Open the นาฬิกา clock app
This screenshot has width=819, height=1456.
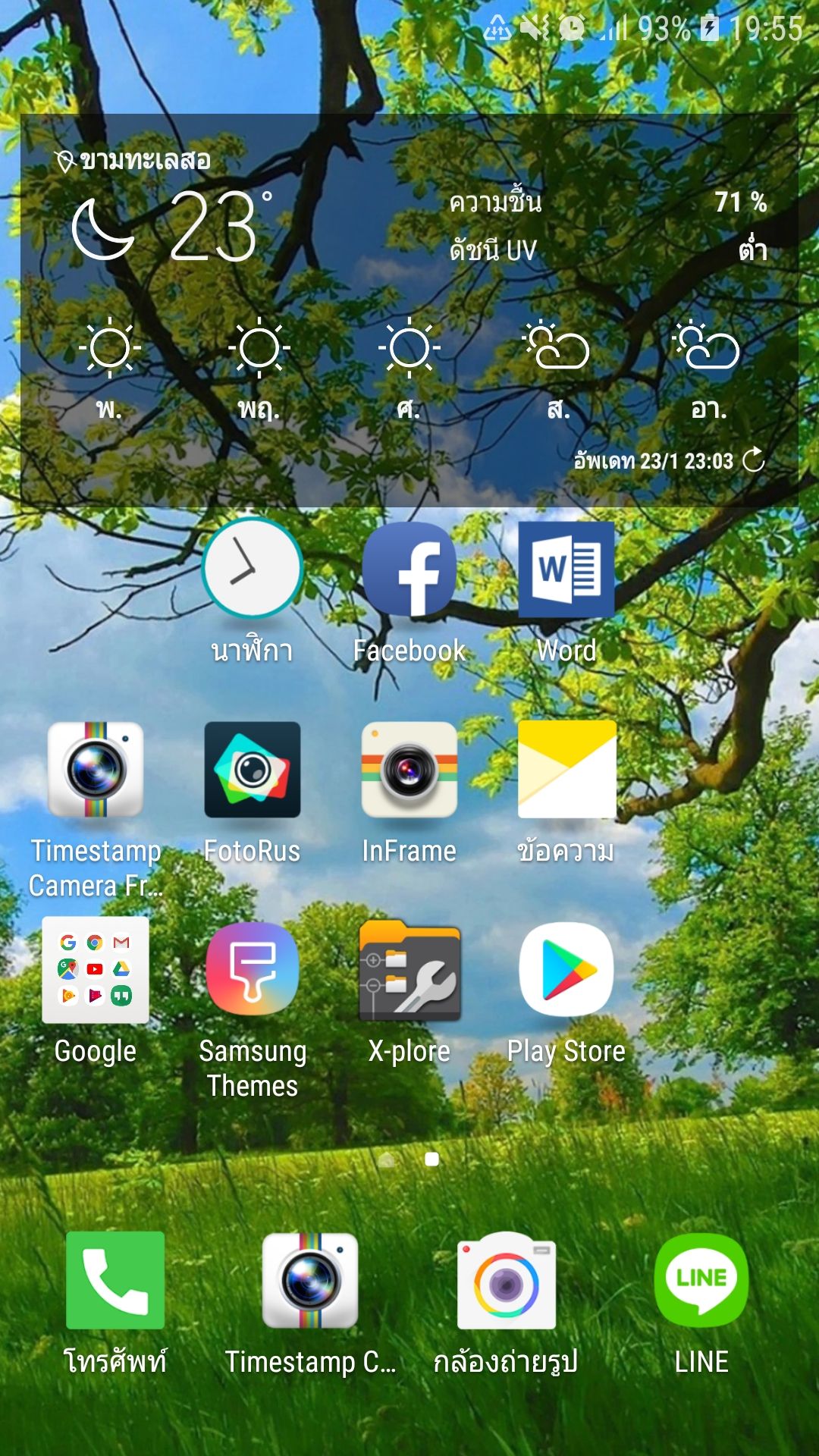pyautogui.click(x=252, y=569)
